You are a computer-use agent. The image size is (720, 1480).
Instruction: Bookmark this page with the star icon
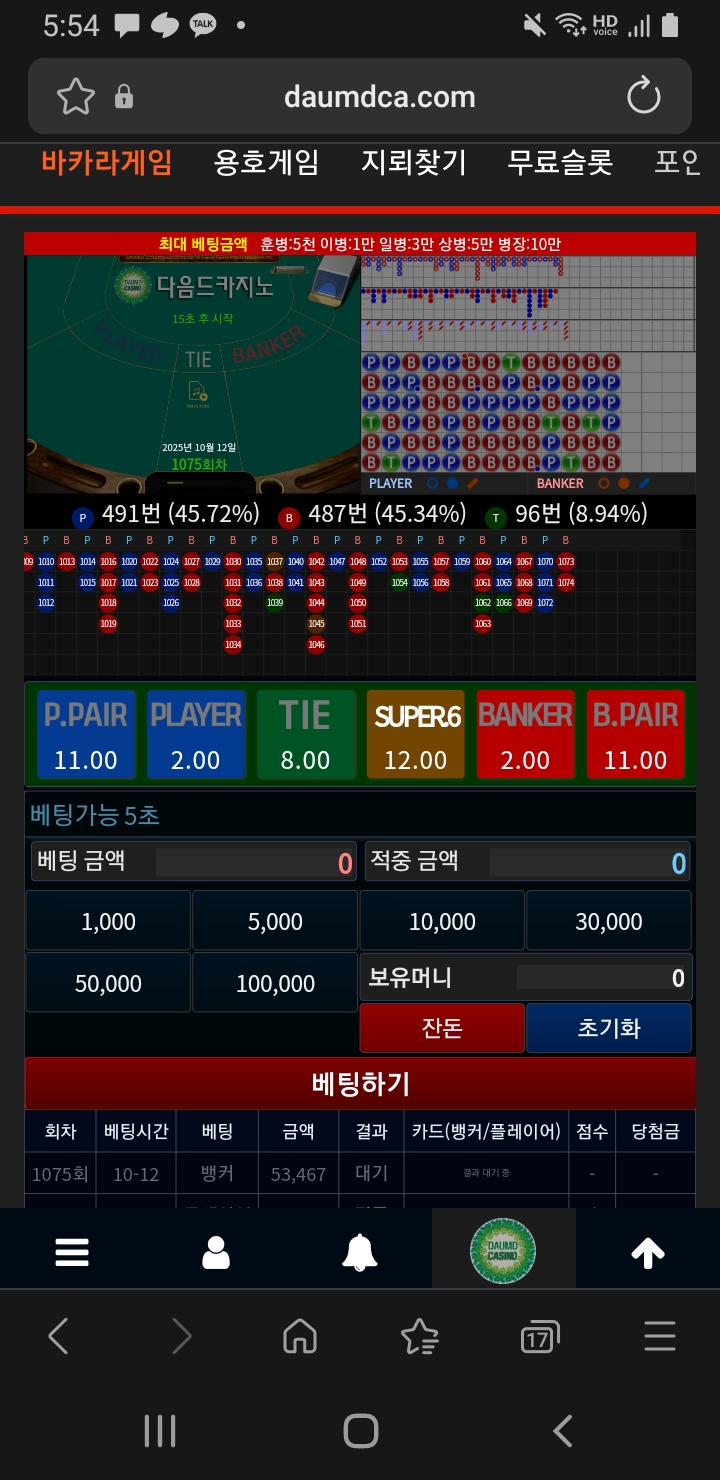point(76,96)
